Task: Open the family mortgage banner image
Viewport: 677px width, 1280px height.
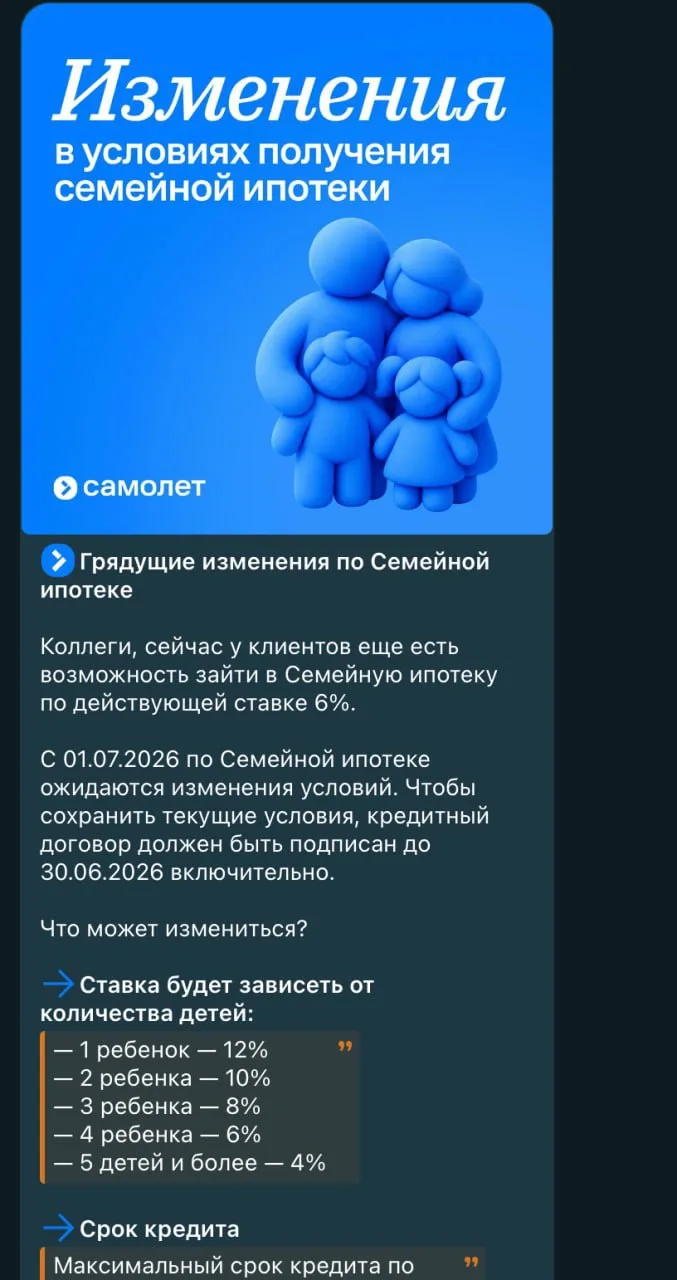Action: pyautogui.click(x=287, y=269)
